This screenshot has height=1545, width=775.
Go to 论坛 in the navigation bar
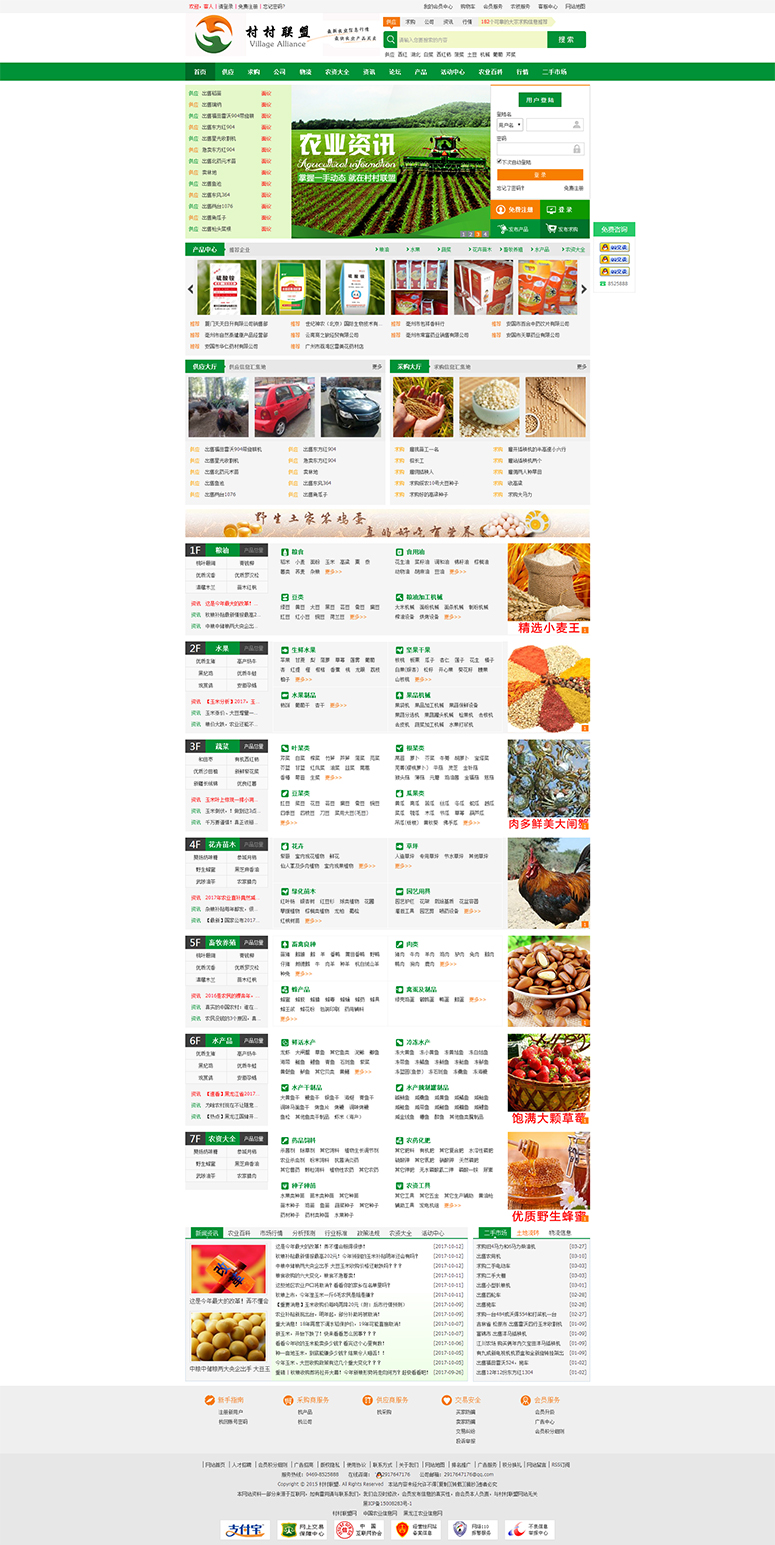pos(395,72)
